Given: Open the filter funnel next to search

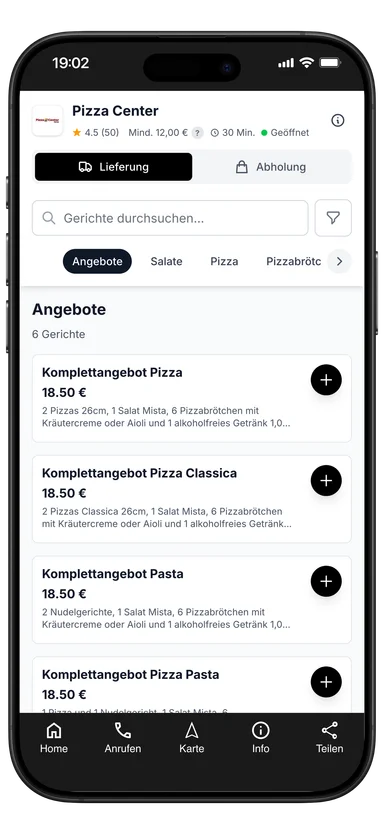Looking at the screenshot, I should pyautogui.click(x=333, y=218).
